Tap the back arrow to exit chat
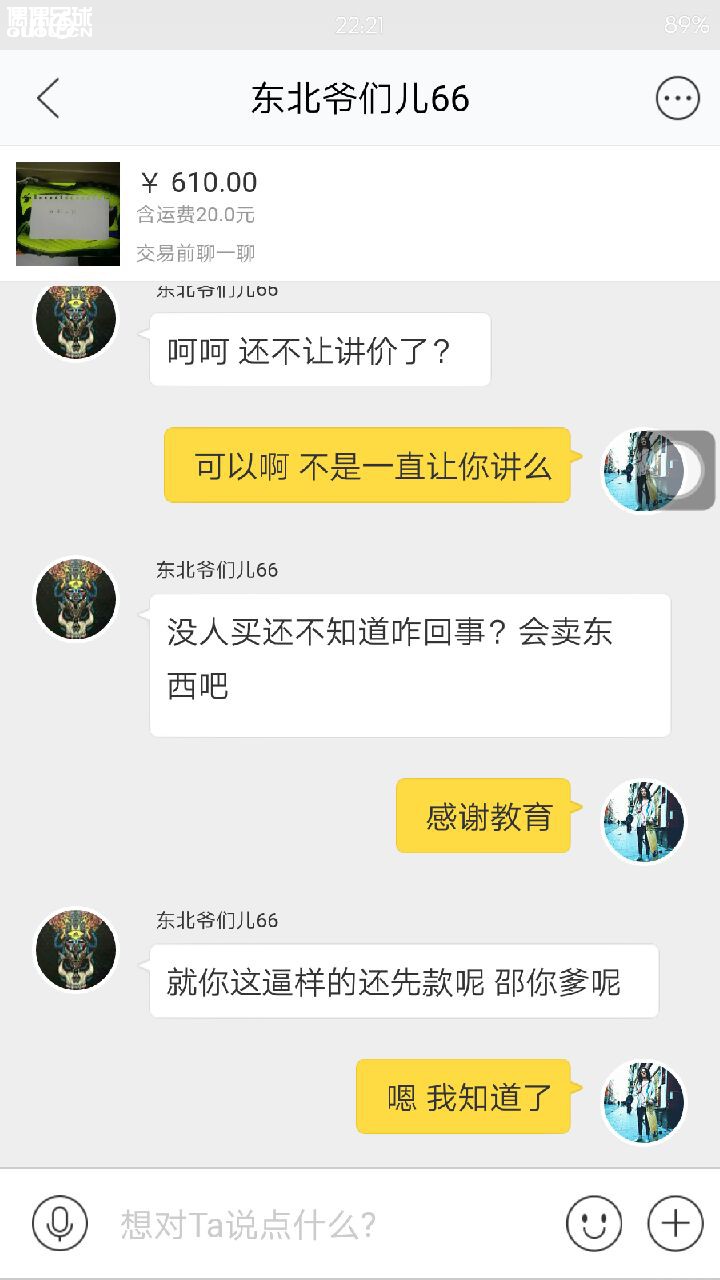 48,98
